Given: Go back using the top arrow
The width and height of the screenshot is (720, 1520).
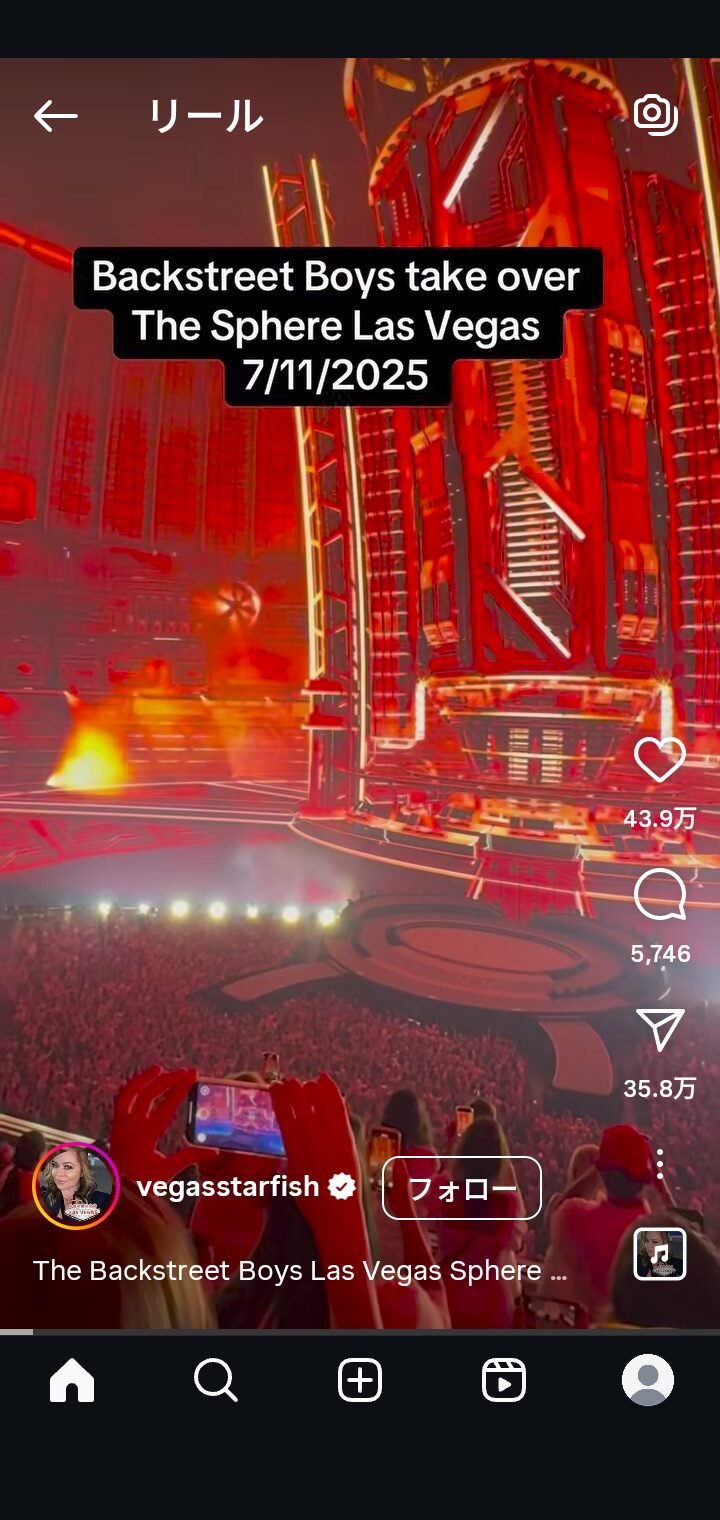Looking at the screenshot, I should tap(55, 117).
